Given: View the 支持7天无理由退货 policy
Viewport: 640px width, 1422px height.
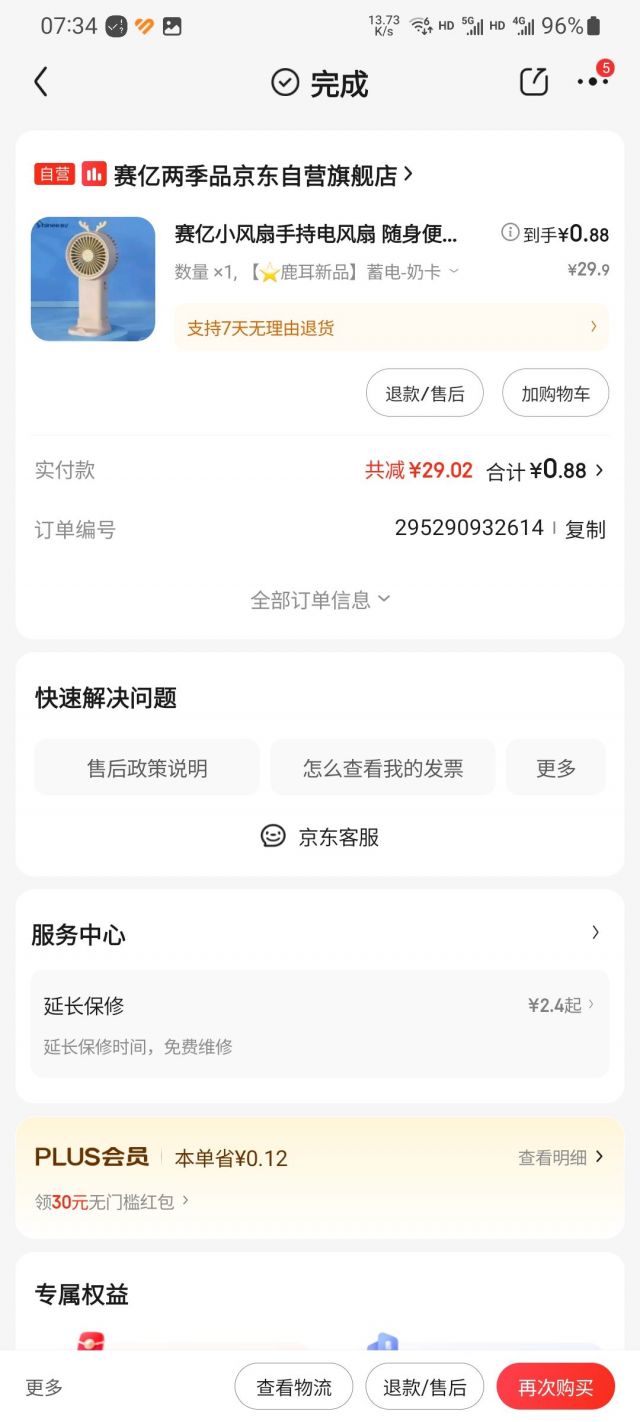Looking at the screenshot, I should tap(391, 327).
